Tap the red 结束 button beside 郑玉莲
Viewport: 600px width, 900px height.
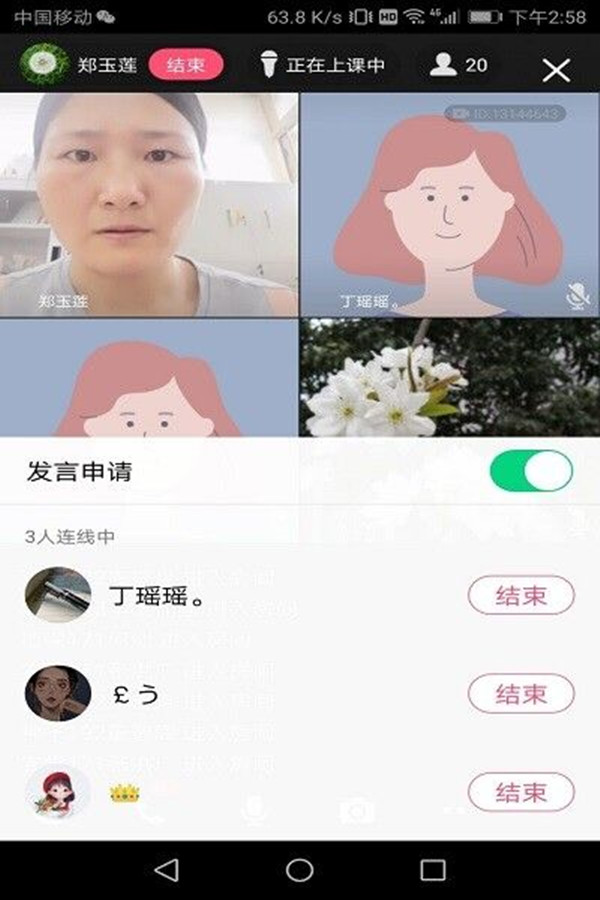[x=186, y=66]
